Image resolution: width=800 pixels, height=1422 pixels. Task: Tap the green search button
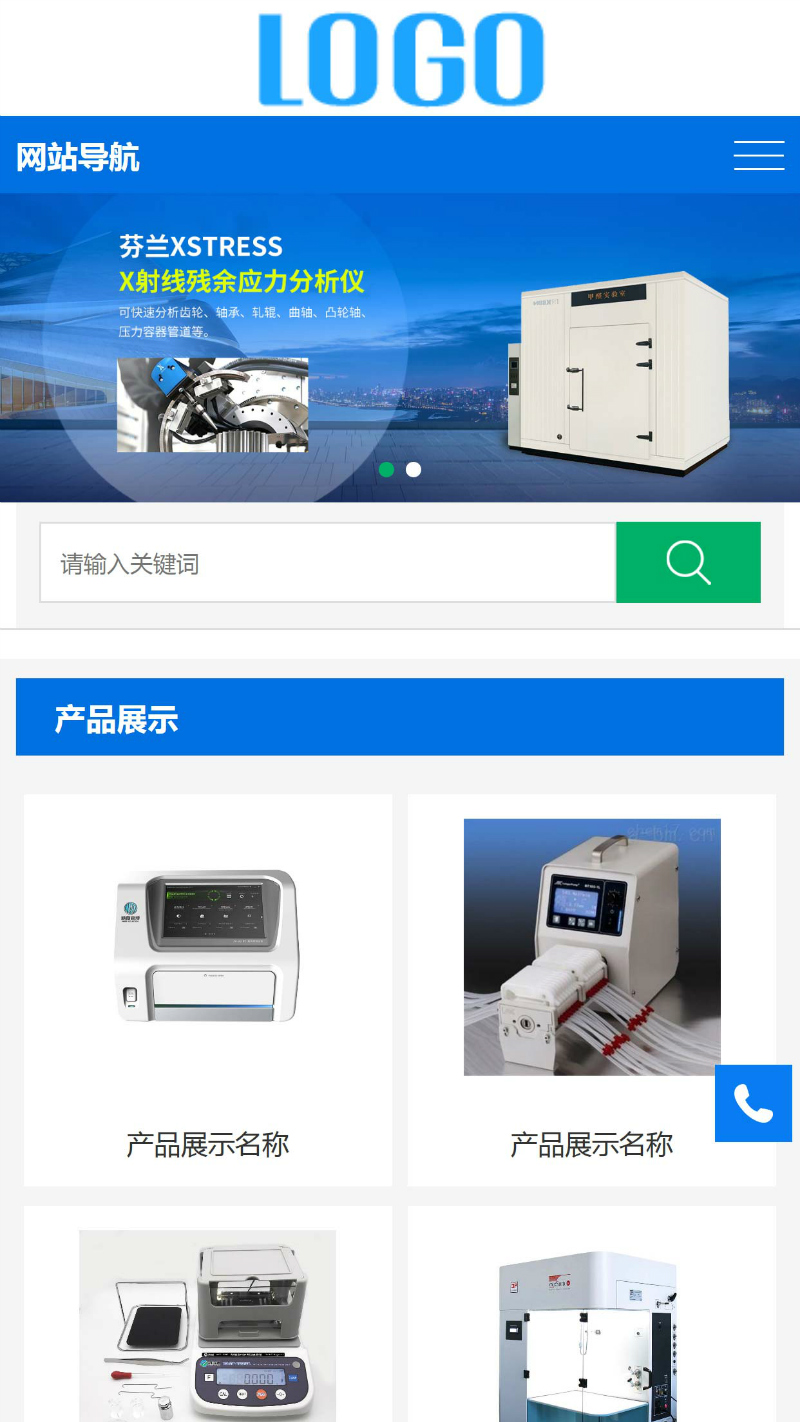pyautogui.click(x=688, y=562)
